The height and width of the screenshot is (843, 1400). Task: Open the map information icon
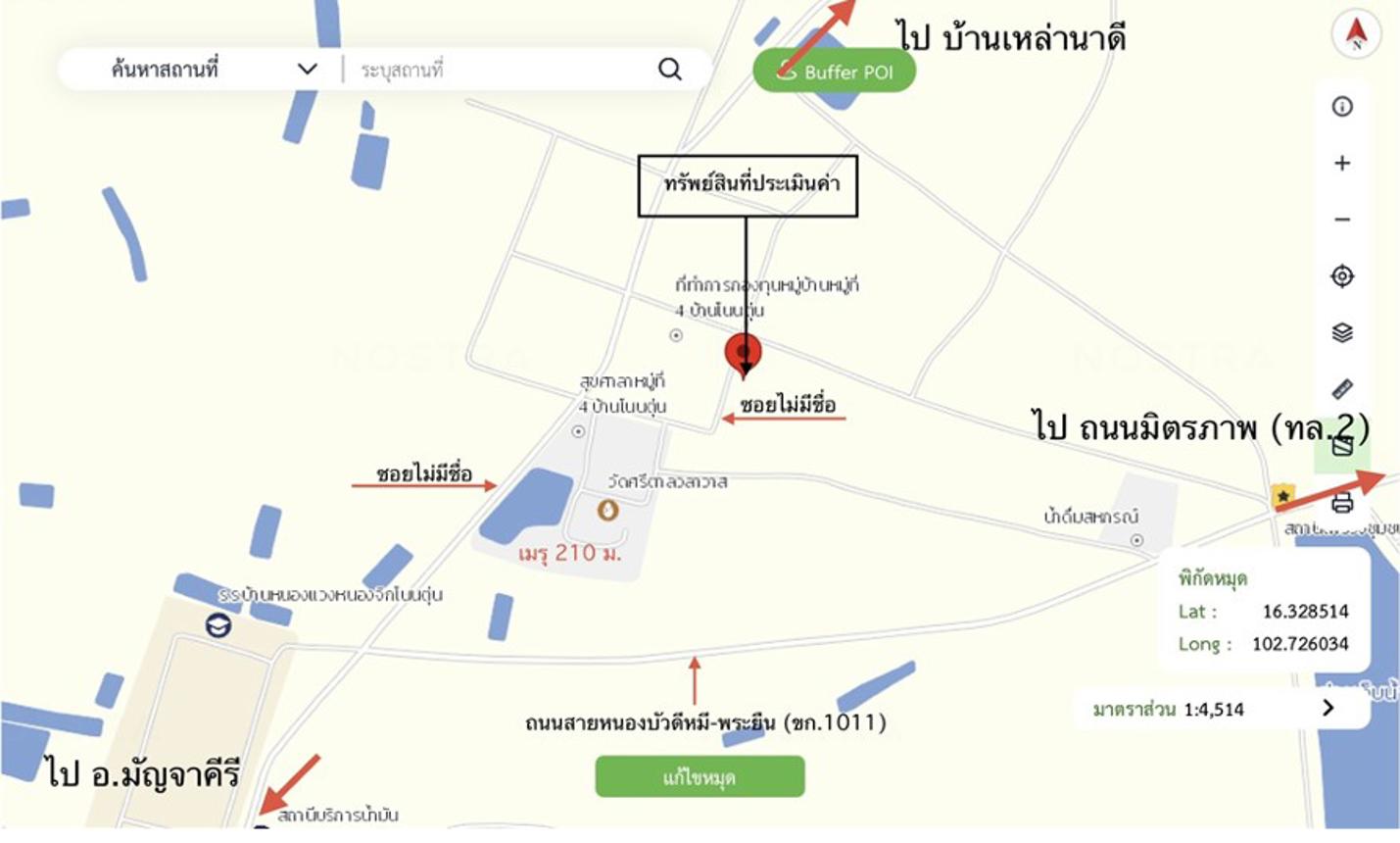click(x=1342, y=107)
